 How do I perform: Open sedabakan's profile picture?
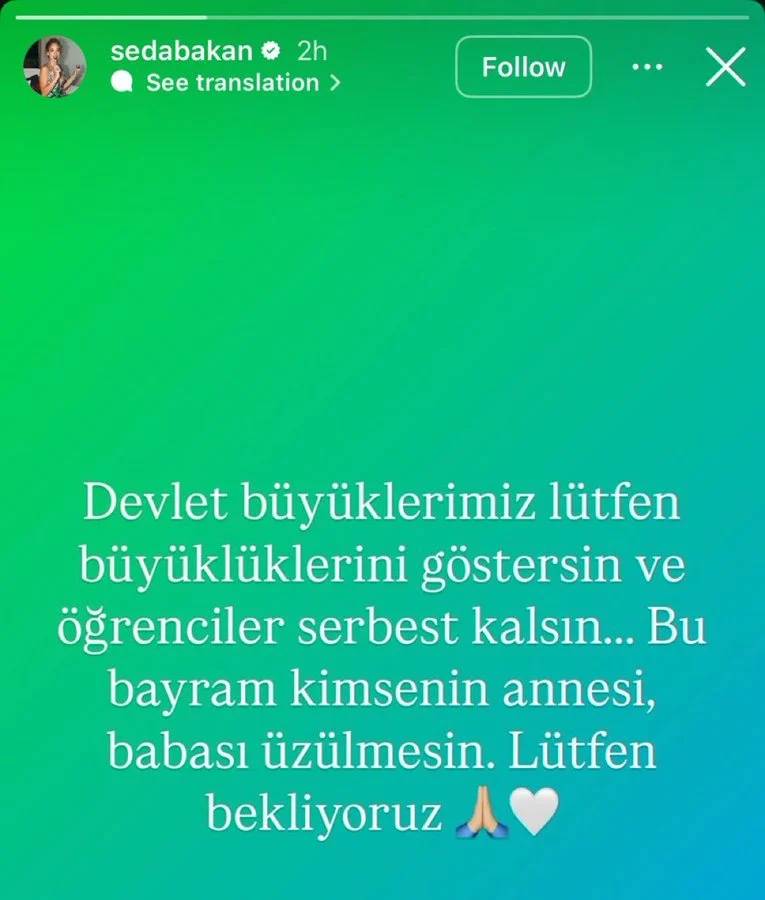(x=55, y=67)
